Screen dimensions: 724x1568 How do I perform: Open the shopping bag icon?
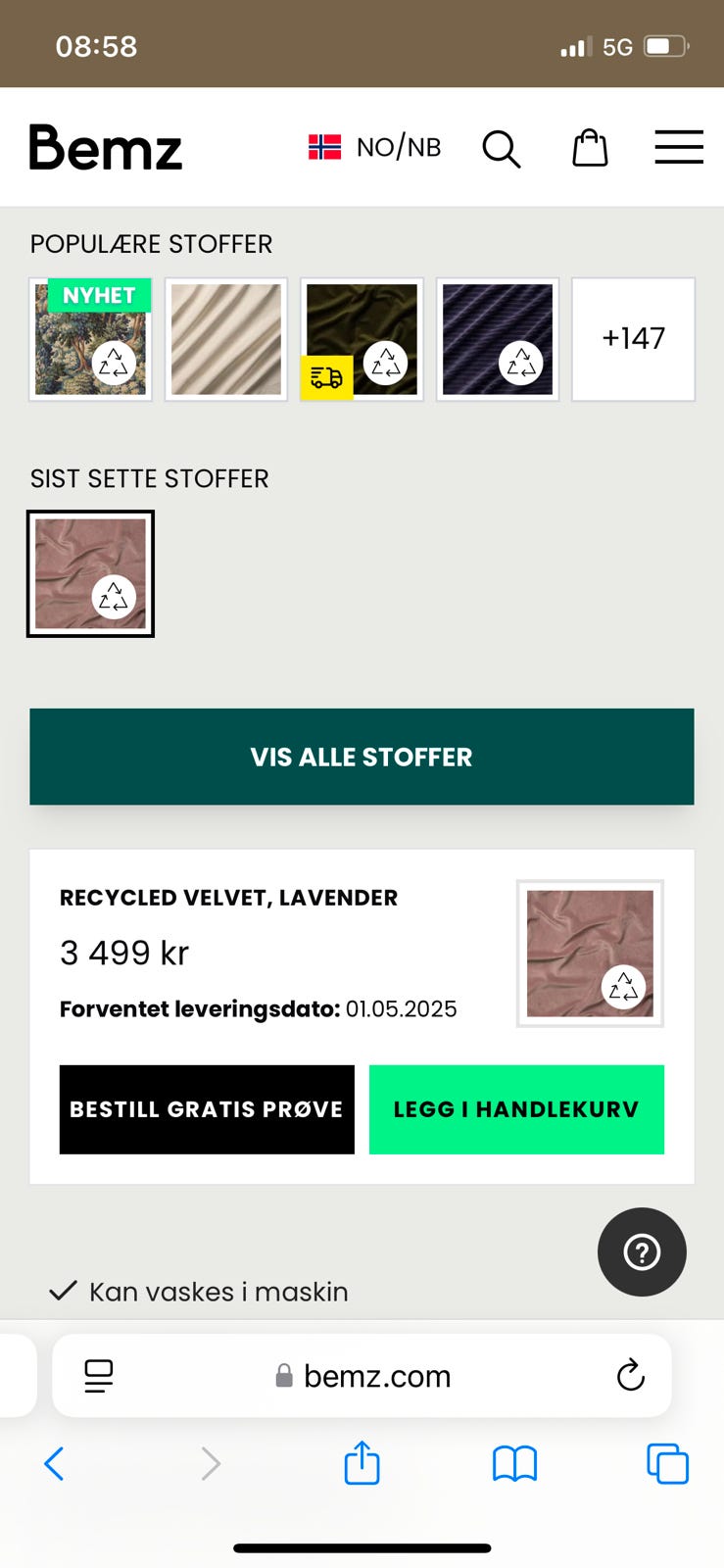click(x=589, y=148)
